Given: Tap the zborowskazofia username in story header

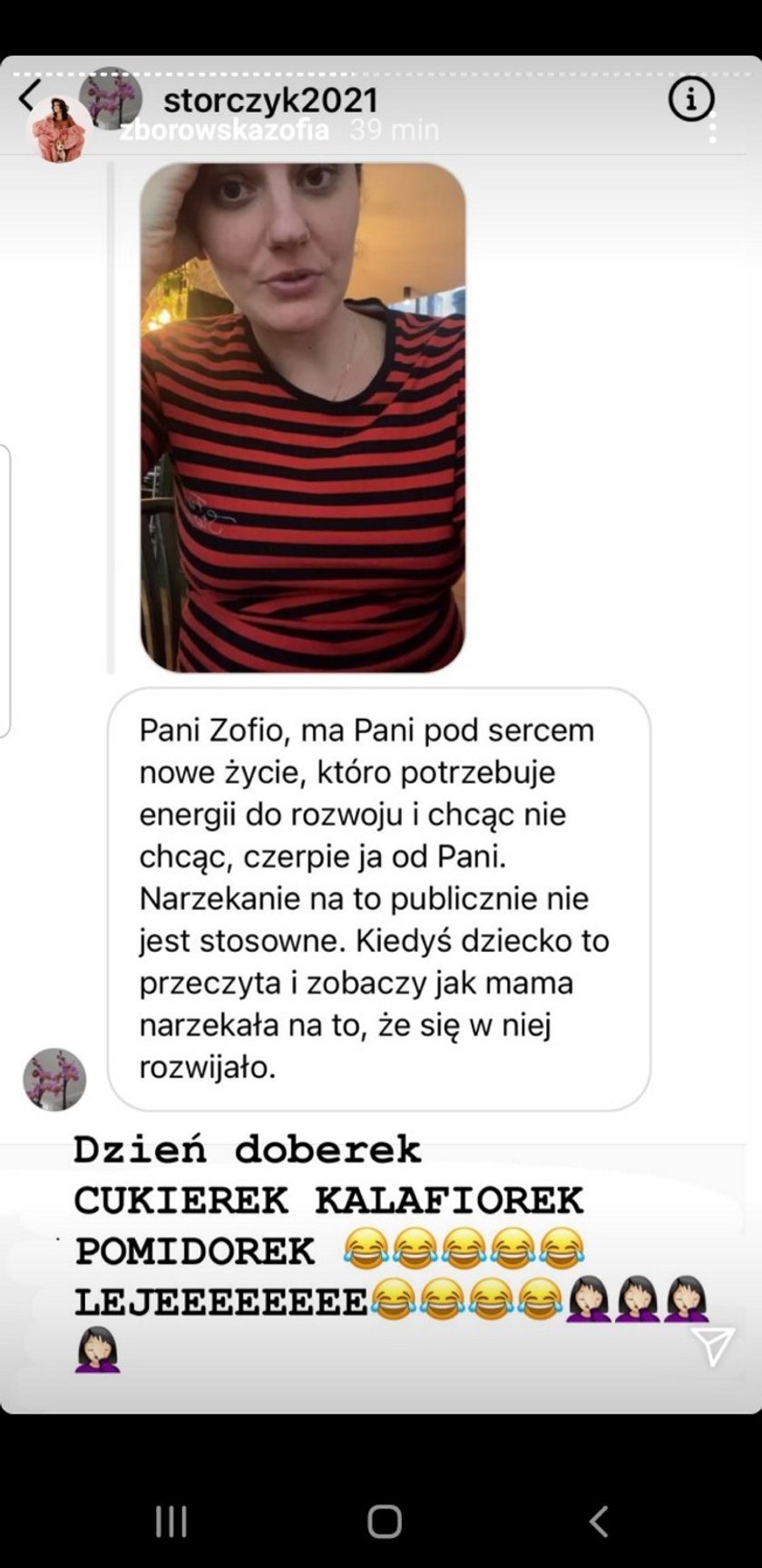Looking at the screenshot, I should pos(224,130).
